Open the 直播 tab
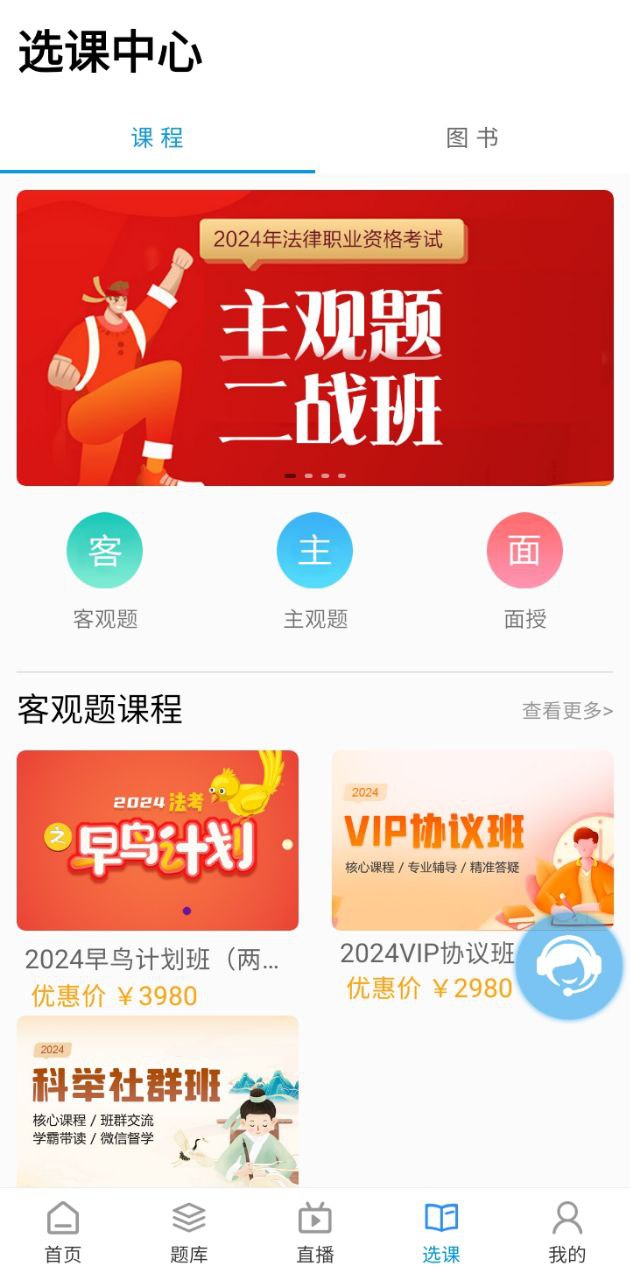 click(x=315, y=1232)
